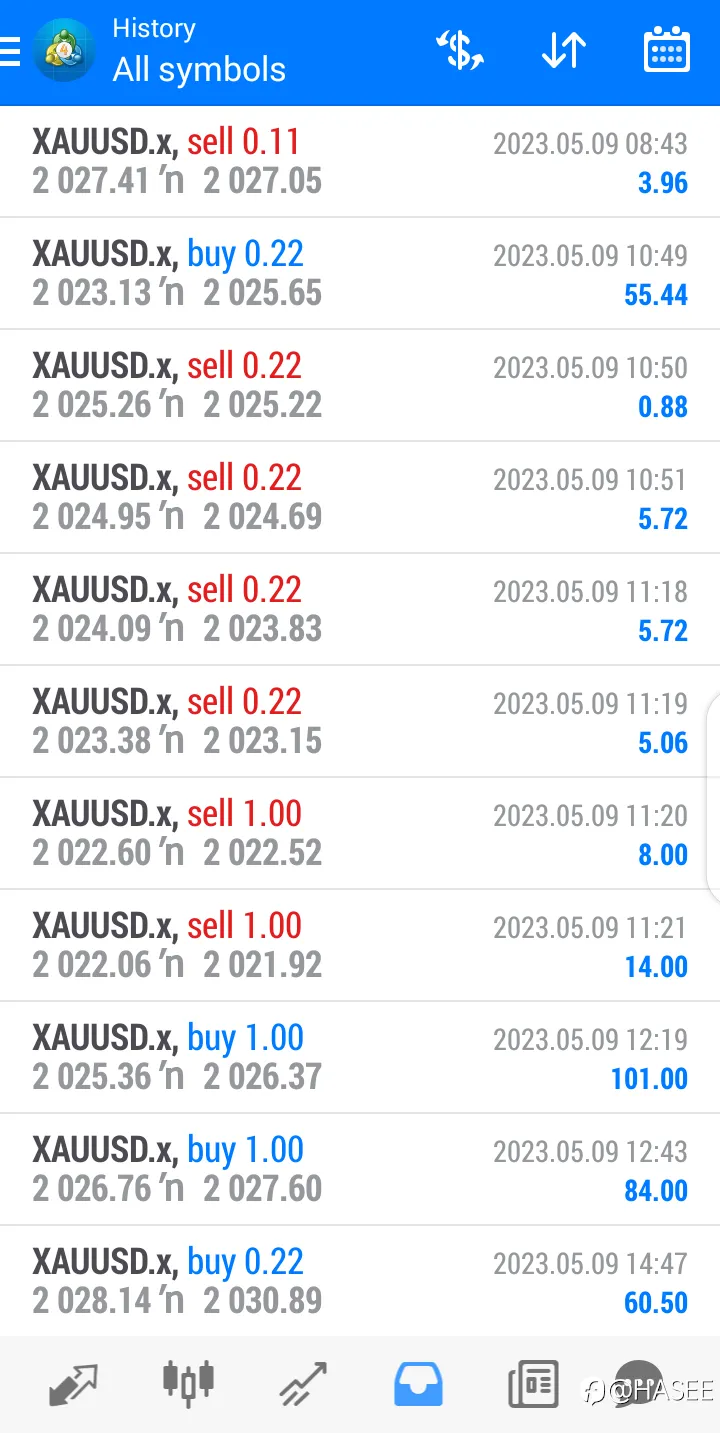
Task: Open the side drawer menu
Action: click(10, 52)
